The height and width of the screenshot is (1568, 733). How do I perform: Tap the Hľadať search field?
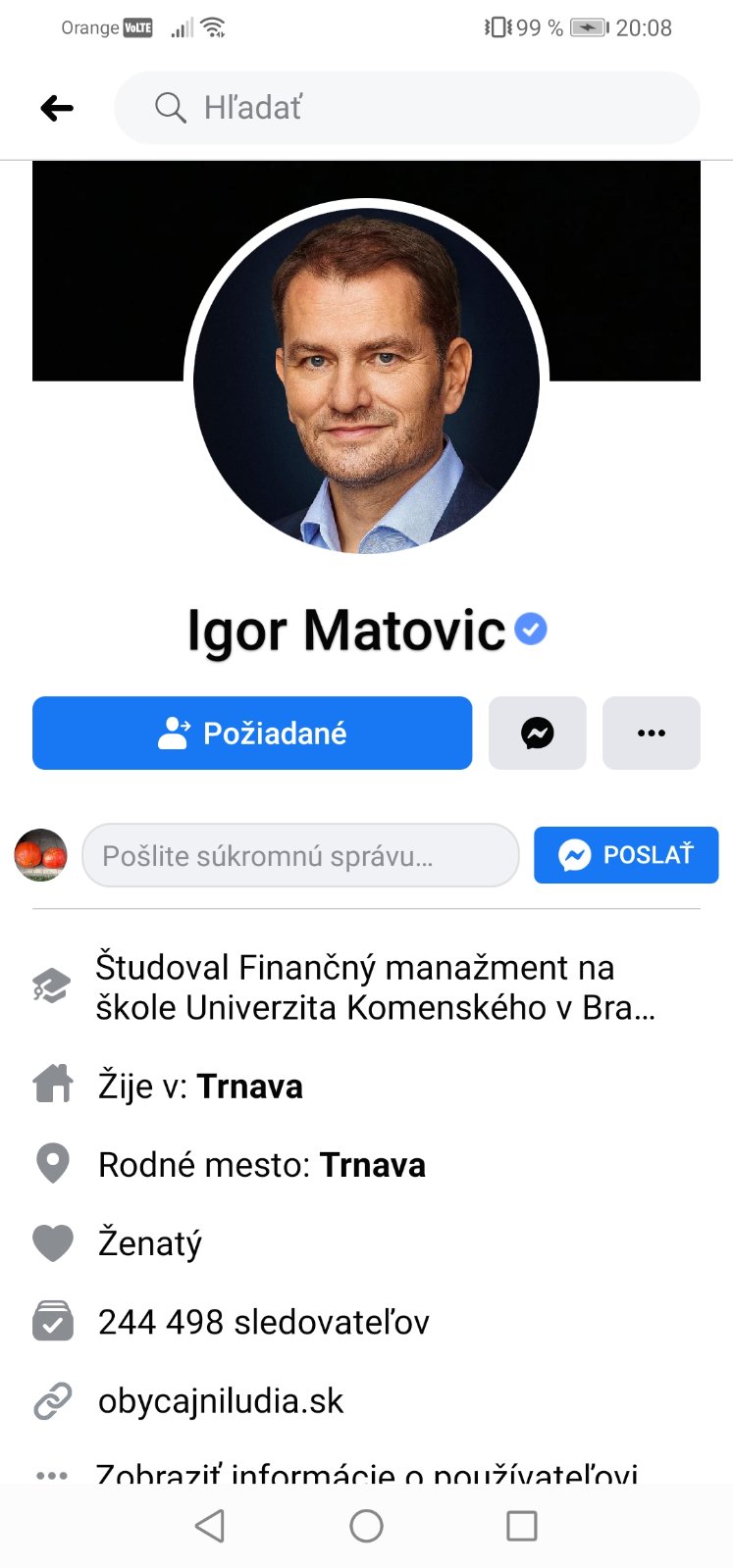click(406, 108)
